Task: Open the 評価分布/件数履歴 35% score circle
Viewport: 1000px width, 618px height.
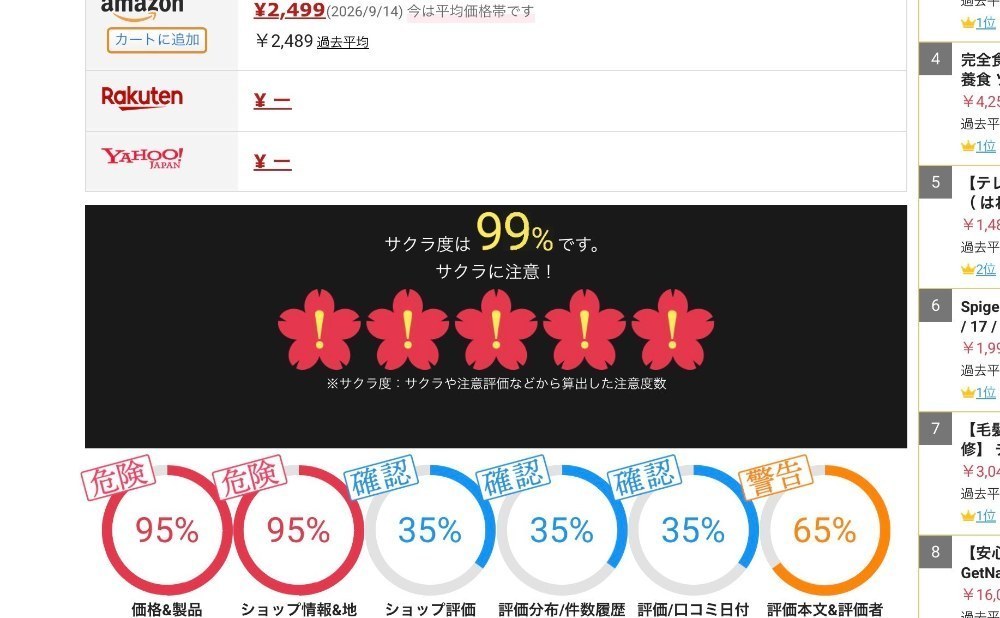Action: [562, 530]
